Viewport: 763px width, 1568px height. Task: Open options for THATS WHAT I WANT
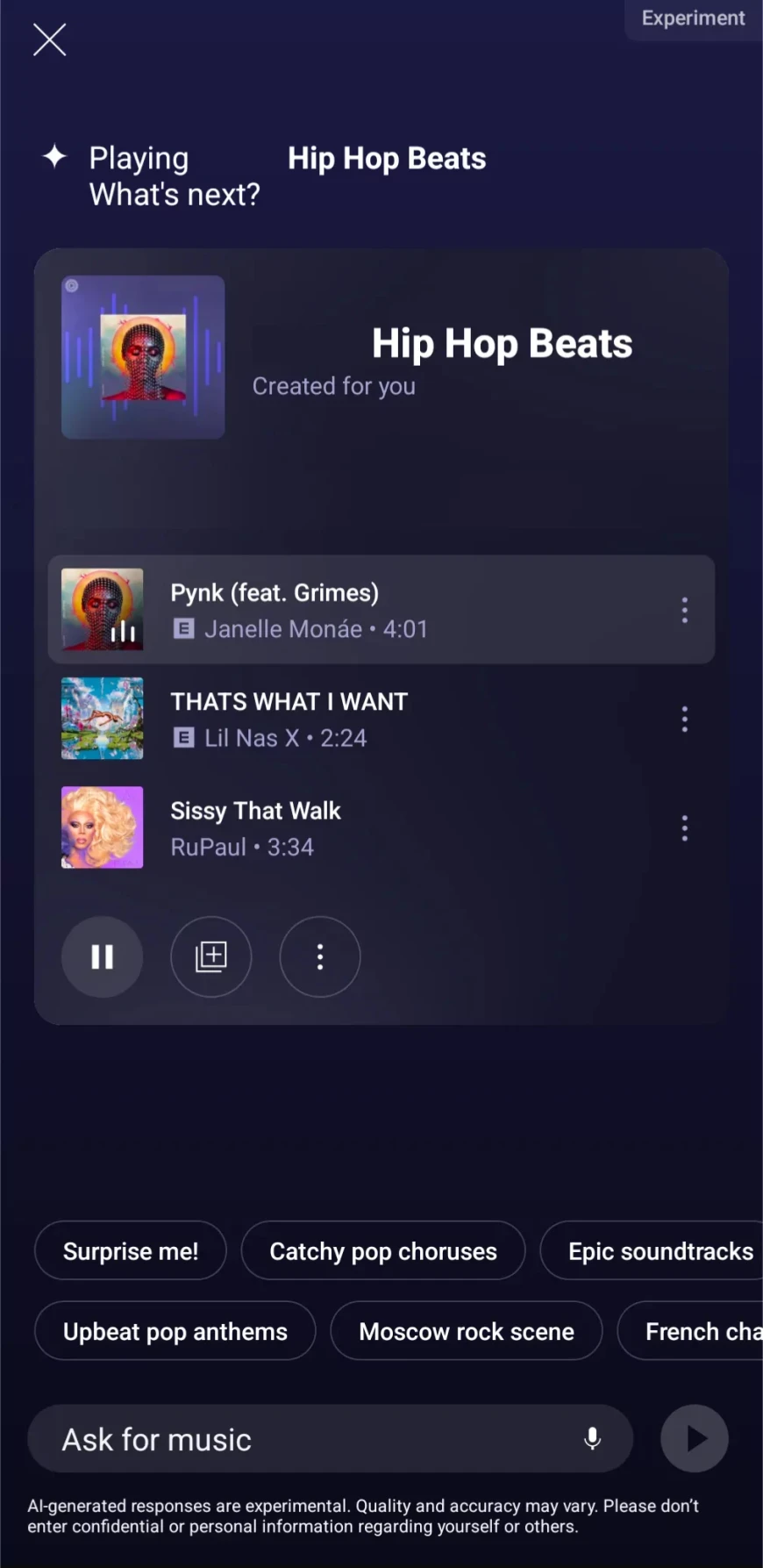684,720
